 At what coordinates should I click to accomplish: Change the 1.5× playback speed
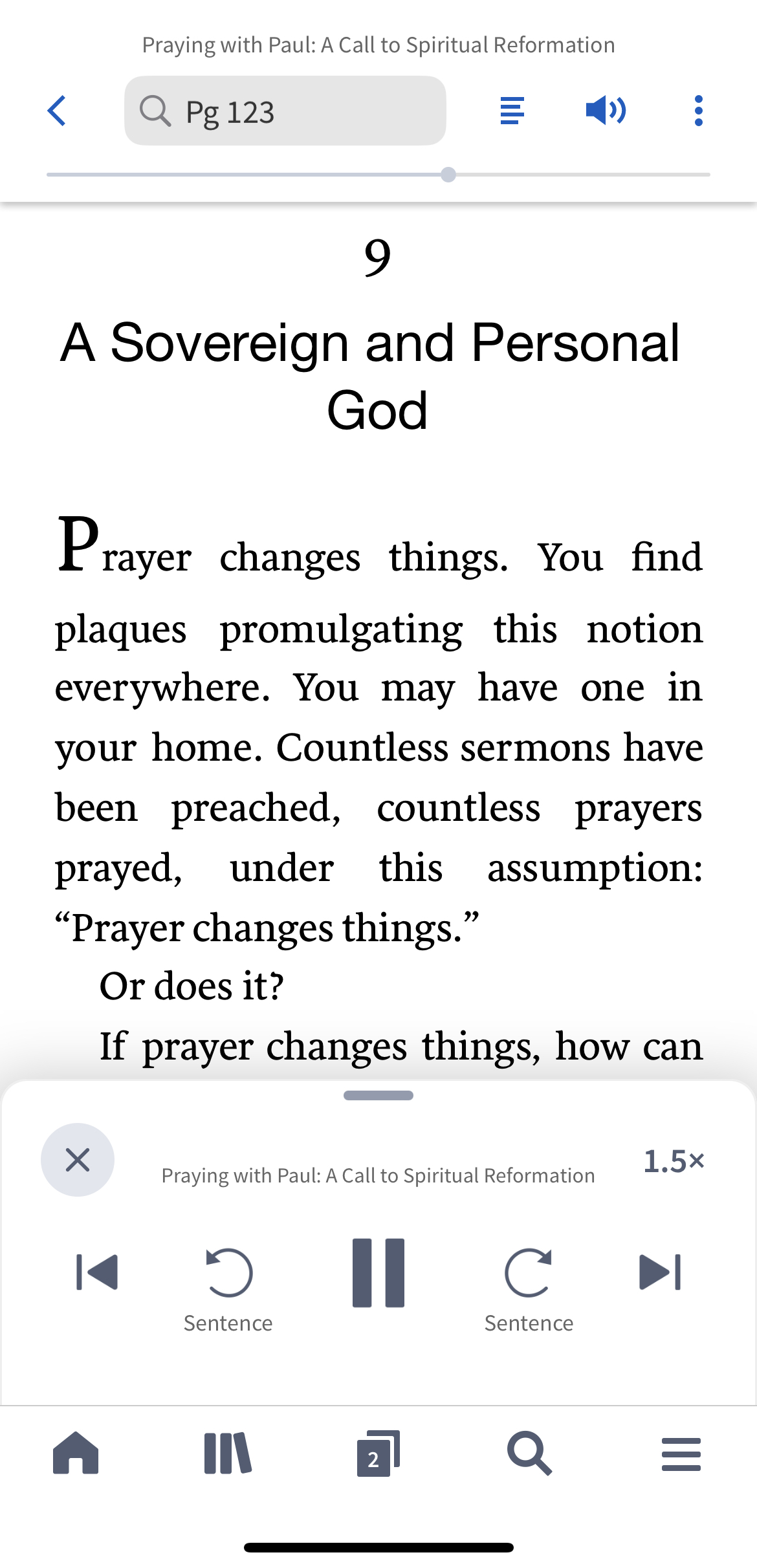click(673, 1161)
